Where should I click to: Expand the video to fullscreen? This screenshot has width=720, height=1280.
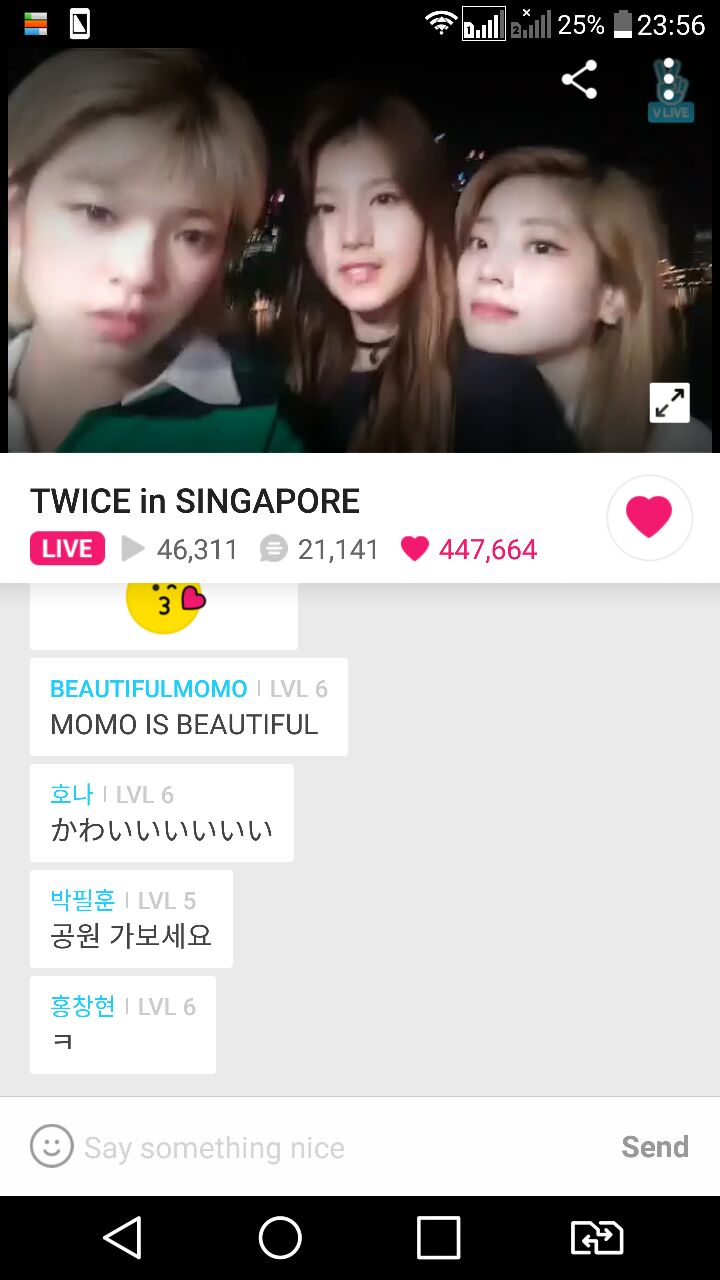tap(669, 403)
